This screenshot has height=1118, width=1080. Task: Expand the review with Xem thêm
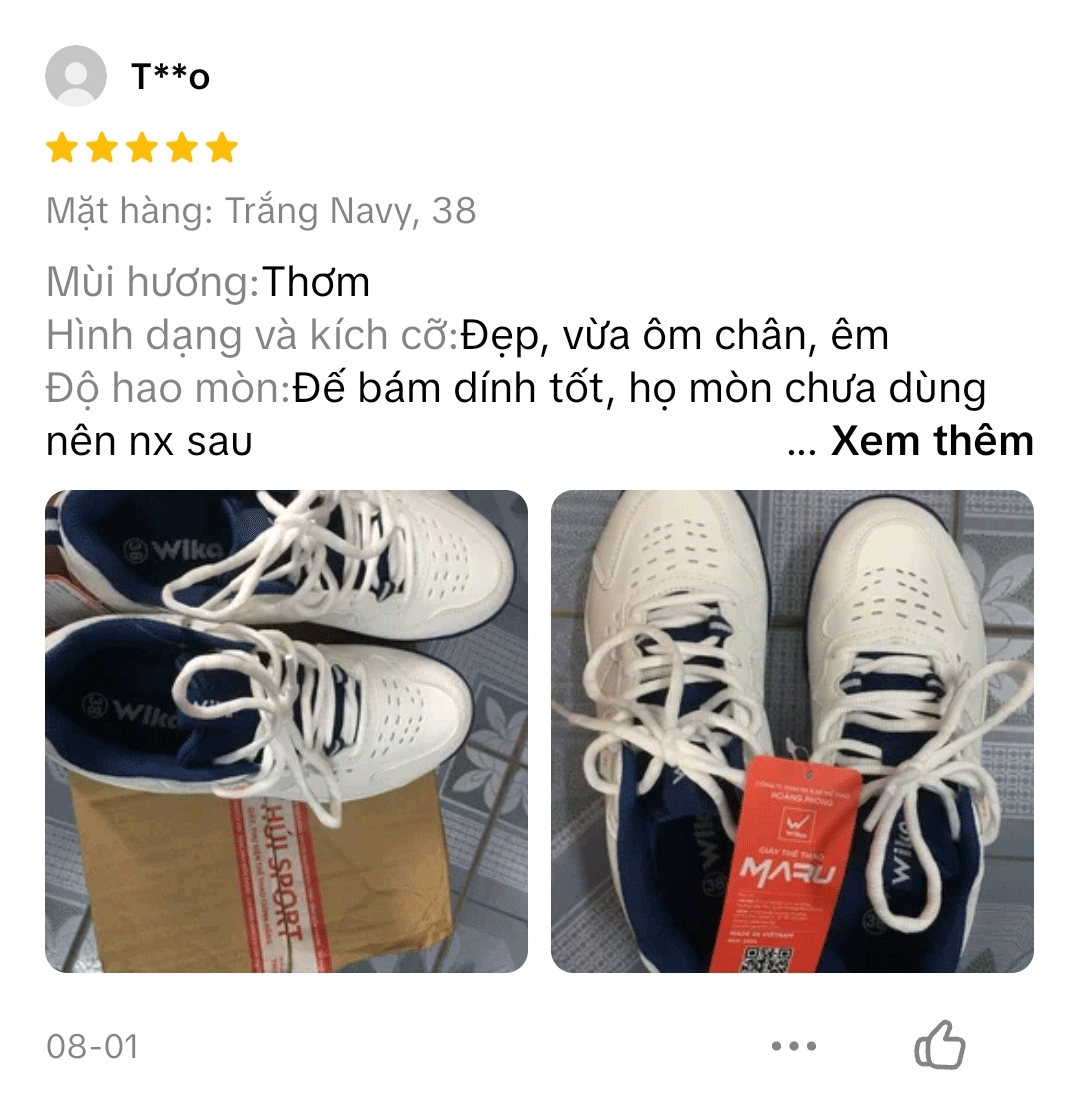click(x=931, y=441)
